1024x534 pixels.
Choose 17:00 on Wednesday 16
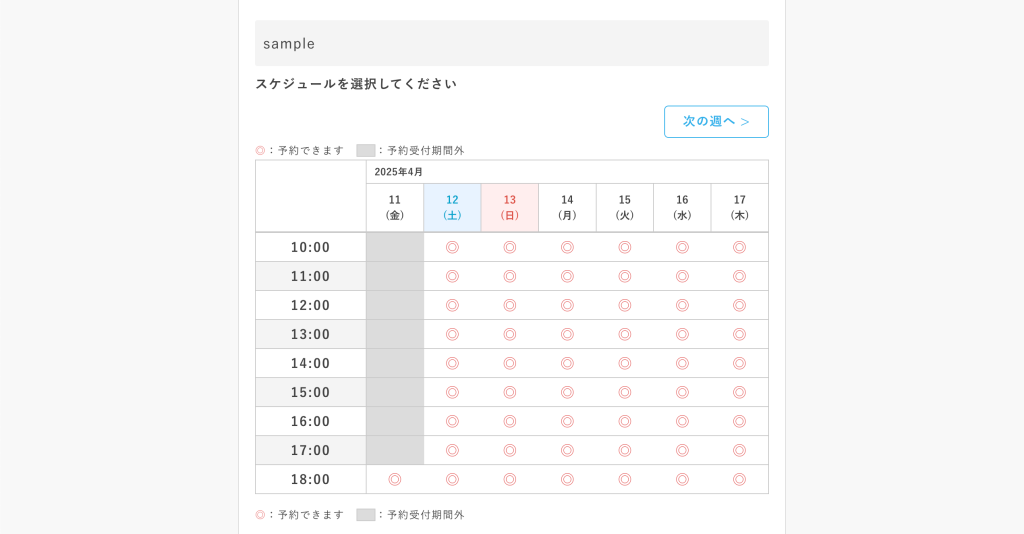tap(682, 450)
